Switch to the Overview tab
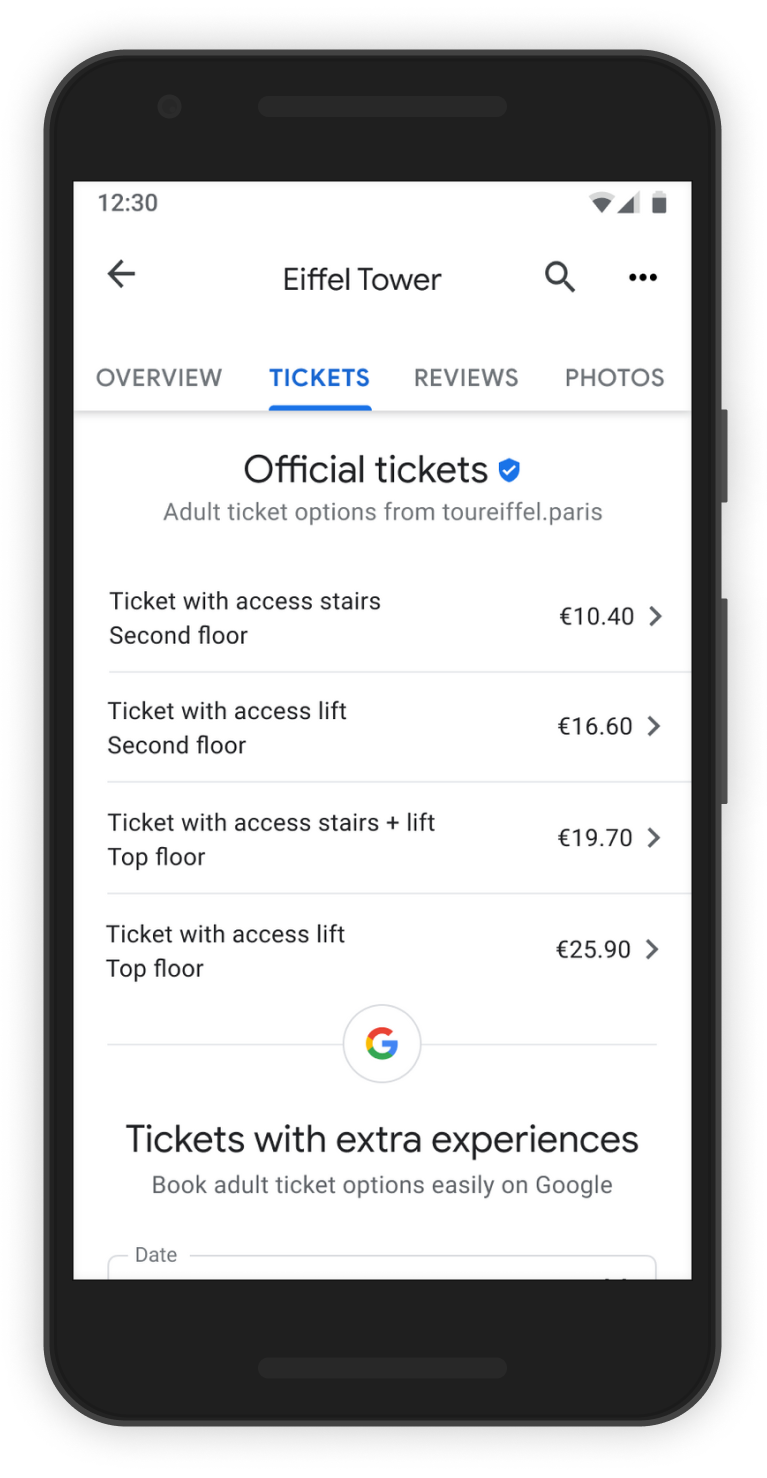Screen dimensions: 767x1478 [x=159, y=378]
